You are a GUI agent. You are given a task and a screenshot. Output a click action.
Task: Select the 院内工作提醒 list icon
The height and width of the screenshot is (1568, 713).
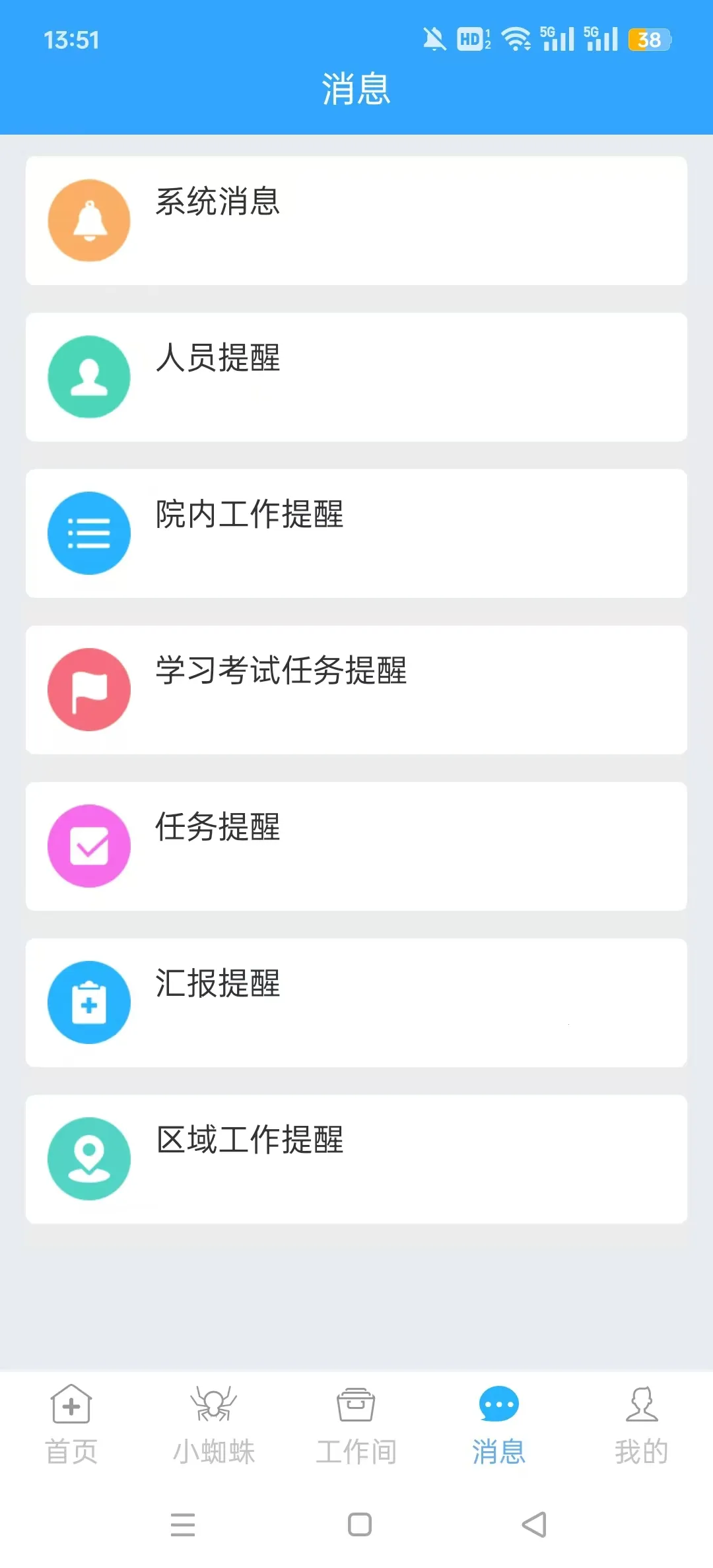[x=88, y=533]
